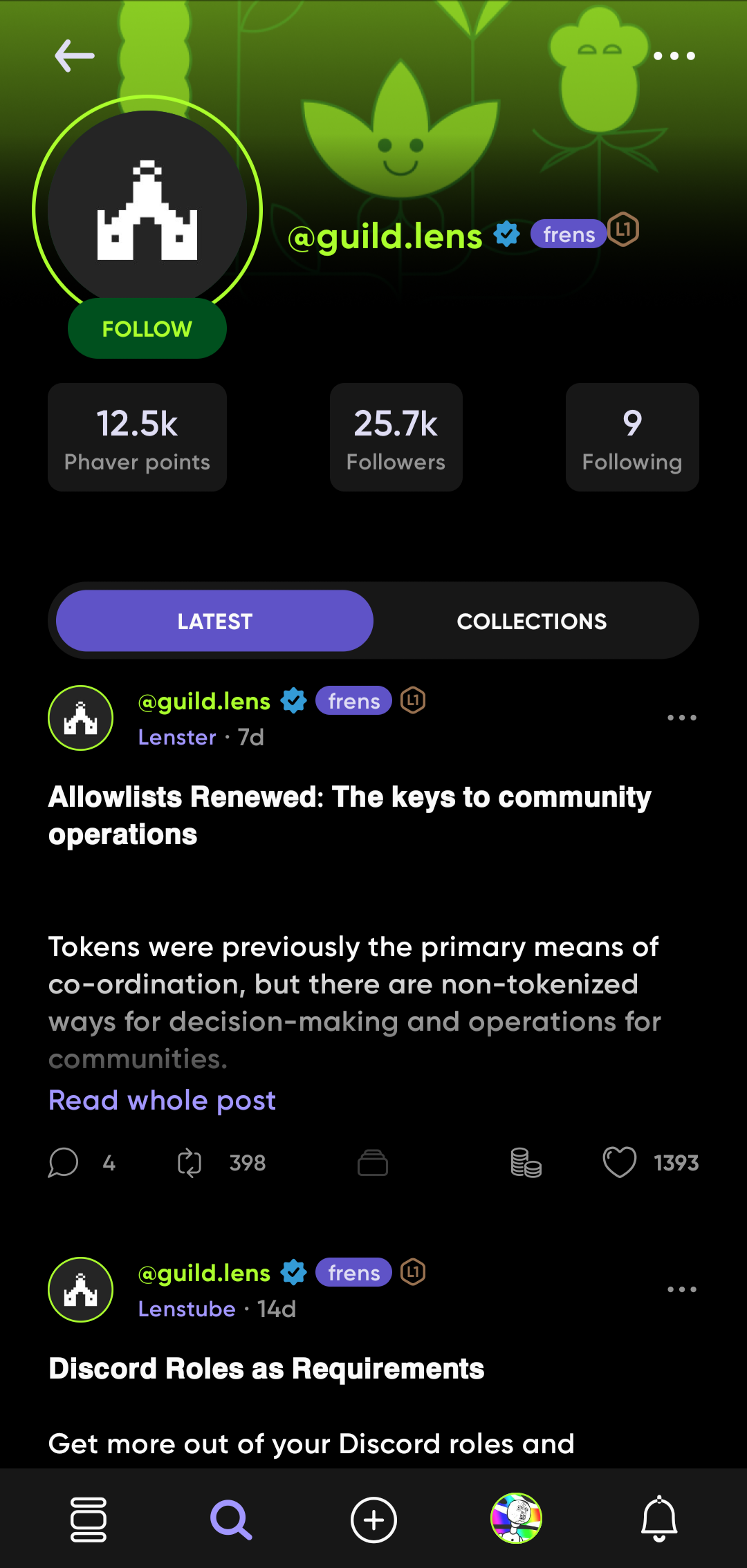Open my profile avatar in bottom bar
Screen dimensions: 747x1568
click(516, 1518)
